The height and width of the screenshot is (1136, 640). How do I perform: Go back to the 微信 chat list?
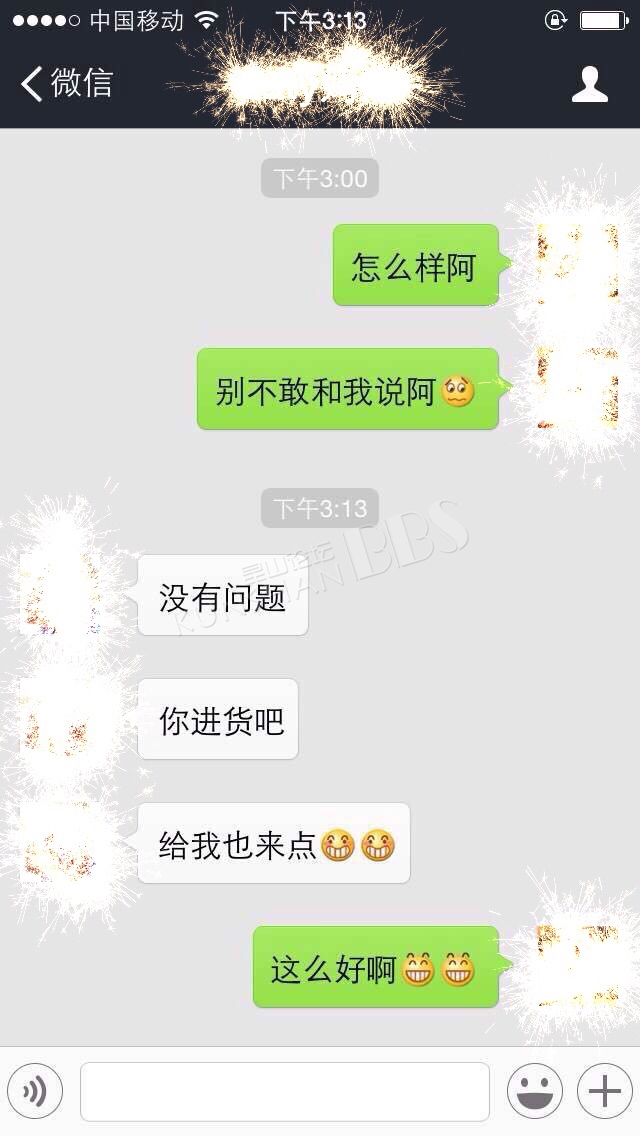[66, 83]
